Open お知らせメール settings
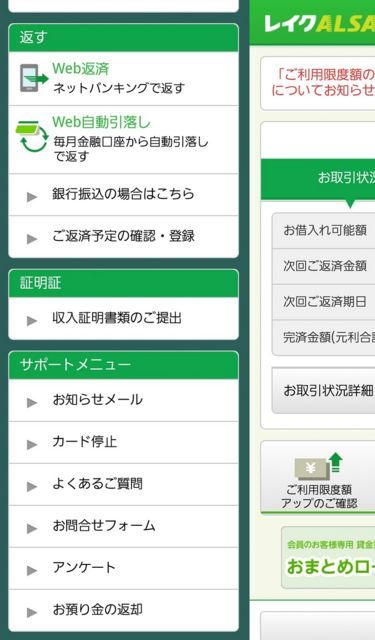This screenshot has width=375, height=640. tap(123, 400)
